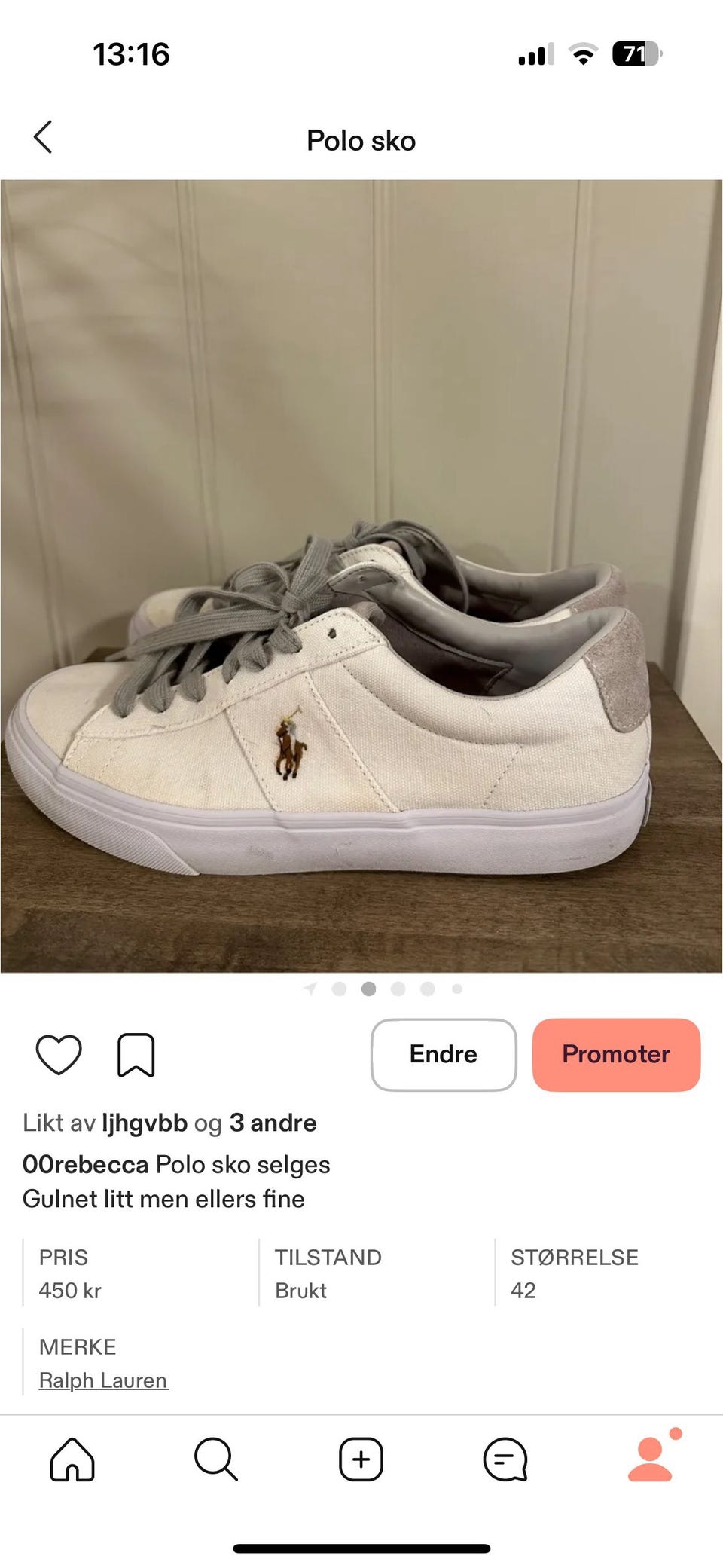The height and width of the screenshot is (1568, 723).
Task: Switch to the search tab
Action: point(216,1459)
